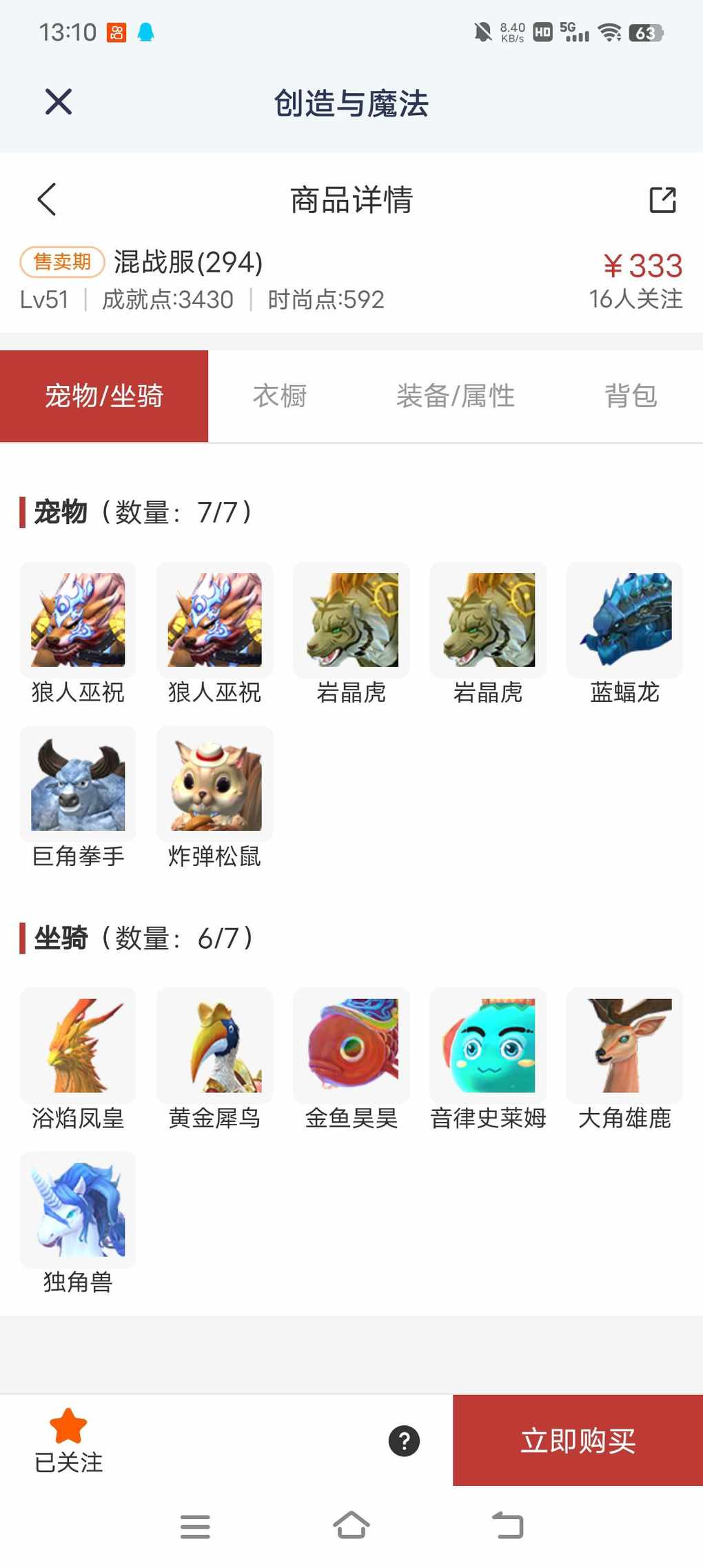The height and width of the screenshot is (1568, 703).
Task: Open the 巨角拳手 pet details
Action: tap(78, 784)
